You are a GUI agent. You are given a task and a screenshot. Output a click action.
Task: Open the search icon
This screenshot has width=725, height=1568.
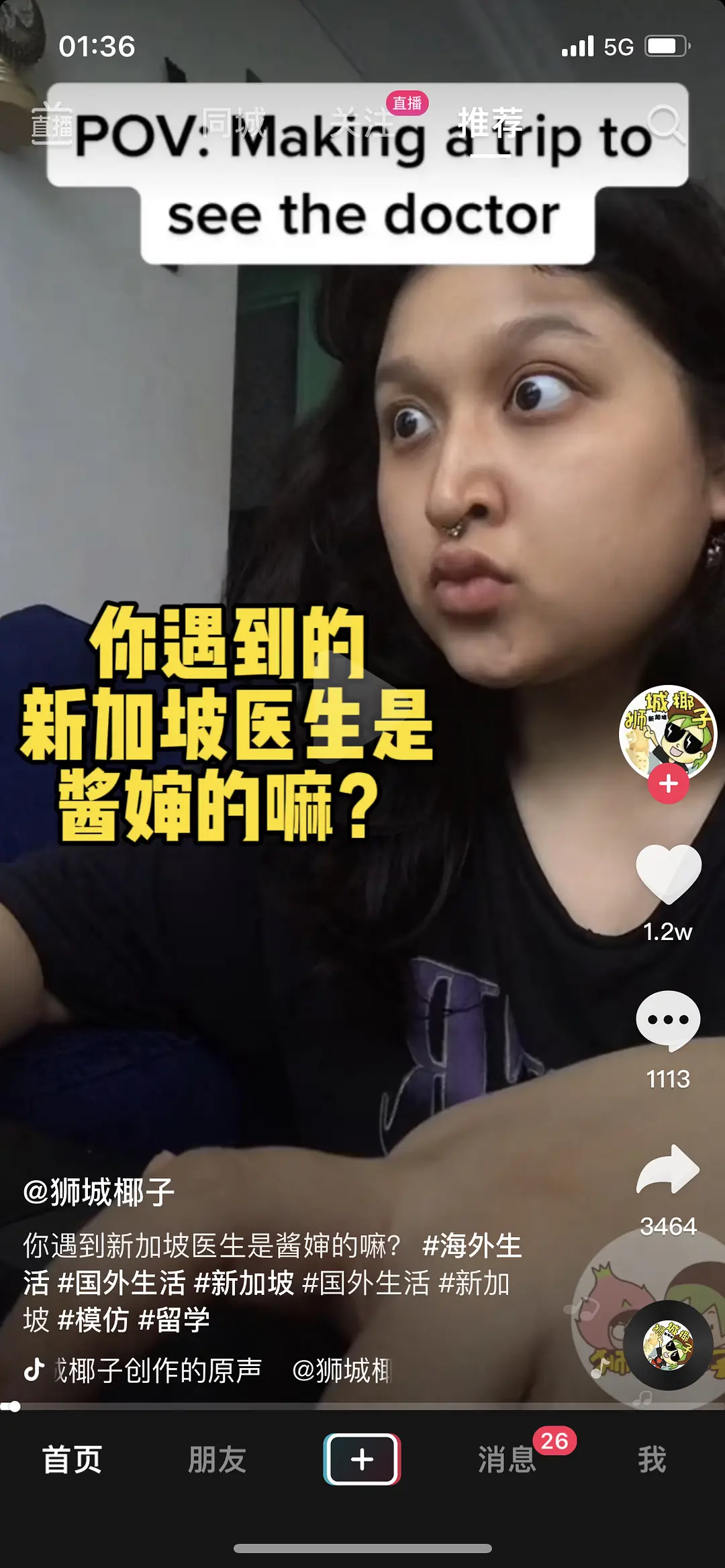[x=666, y=124]
